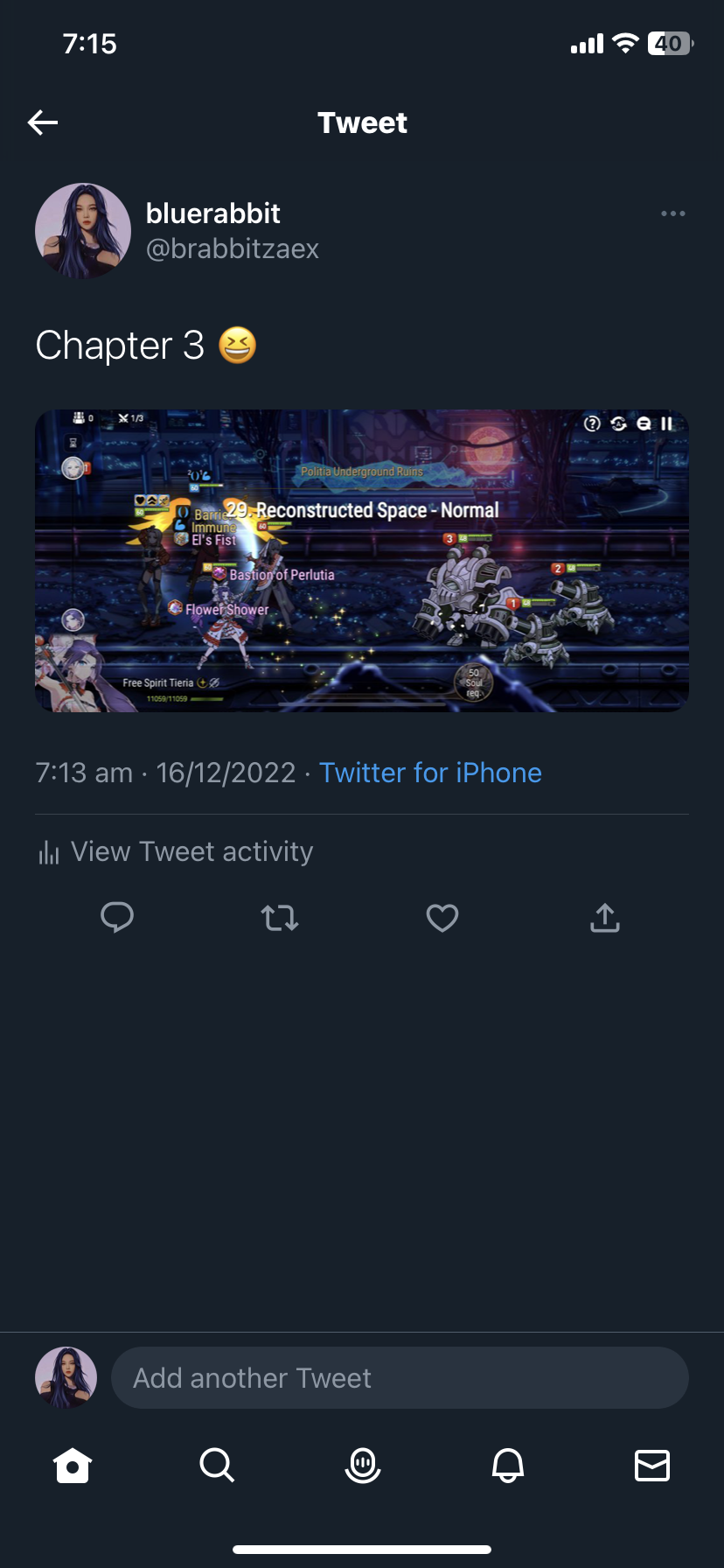Open the Spaces microphone tab

[x=363, y=1465]
